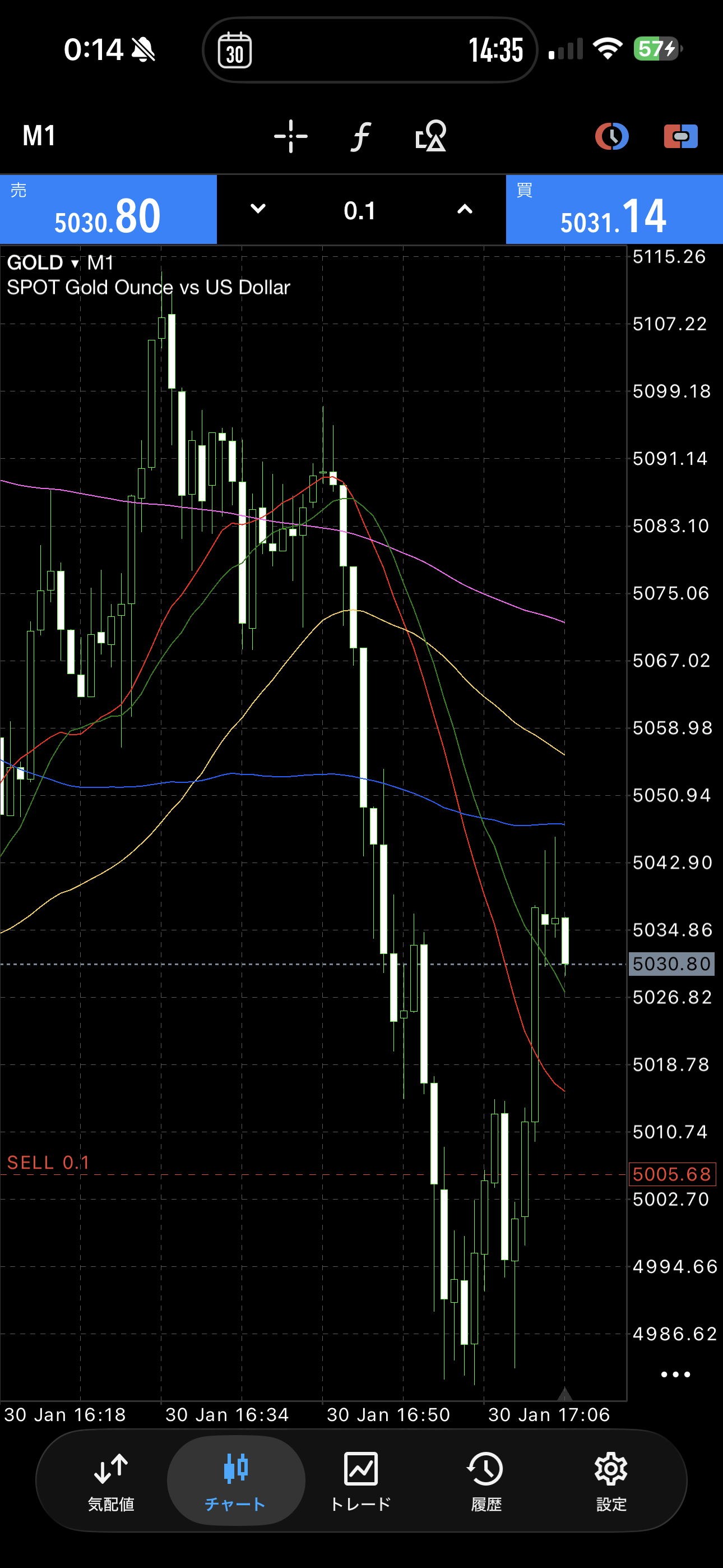
Task: Enable the crosshair tool
Action: [x=291, y=136]
